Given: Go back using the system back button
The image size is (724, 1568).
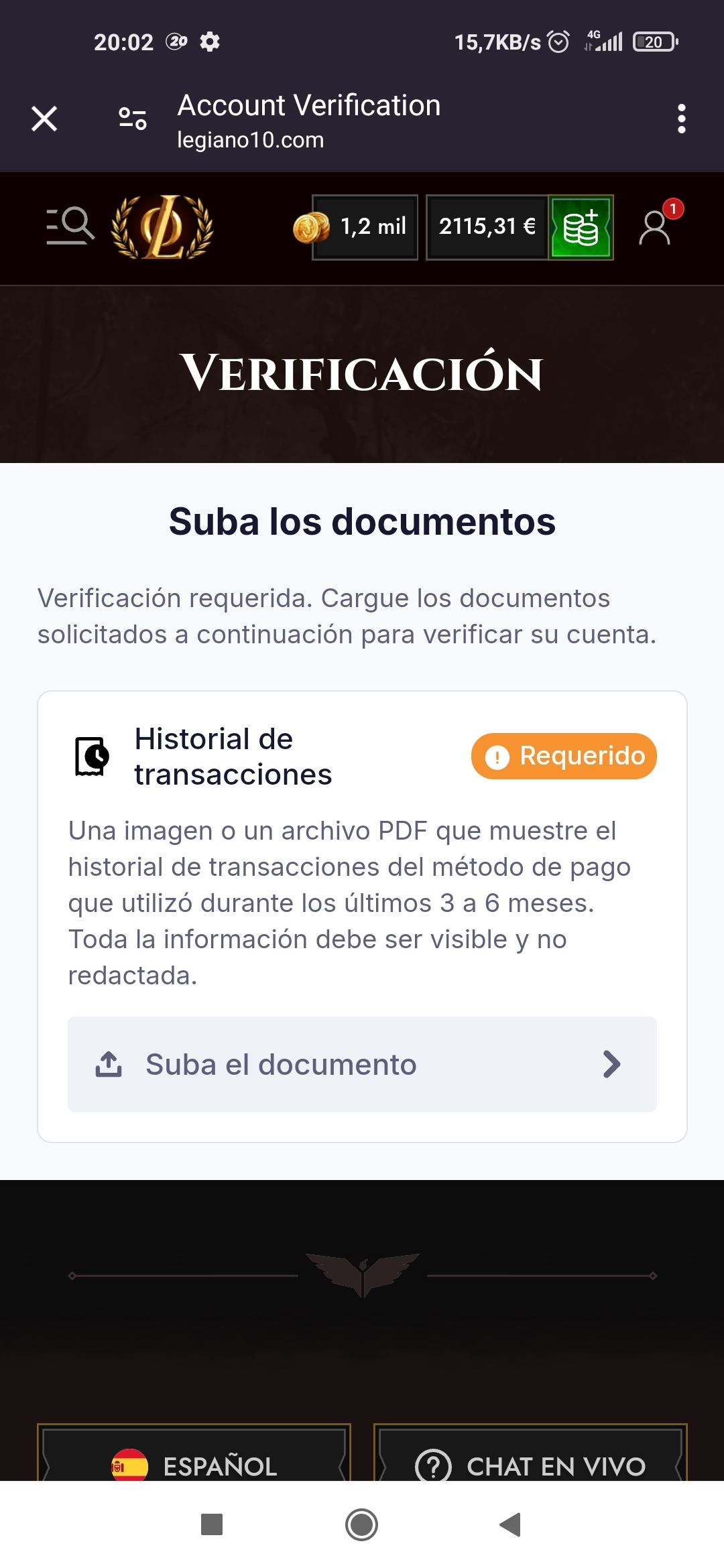Looking at the screenshot, I should pyautogui.click(x=511, y=1525).
